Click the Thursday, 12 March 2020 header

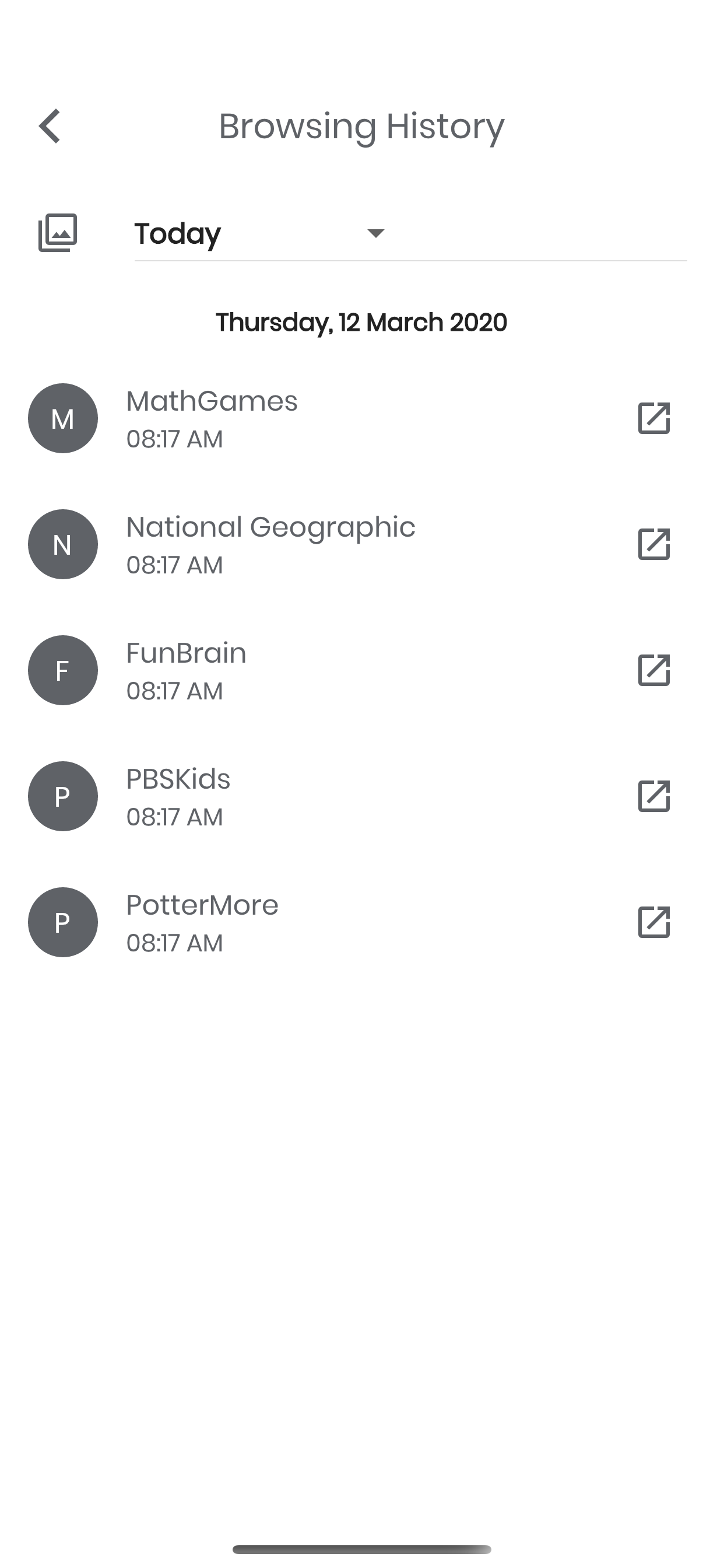361,322
